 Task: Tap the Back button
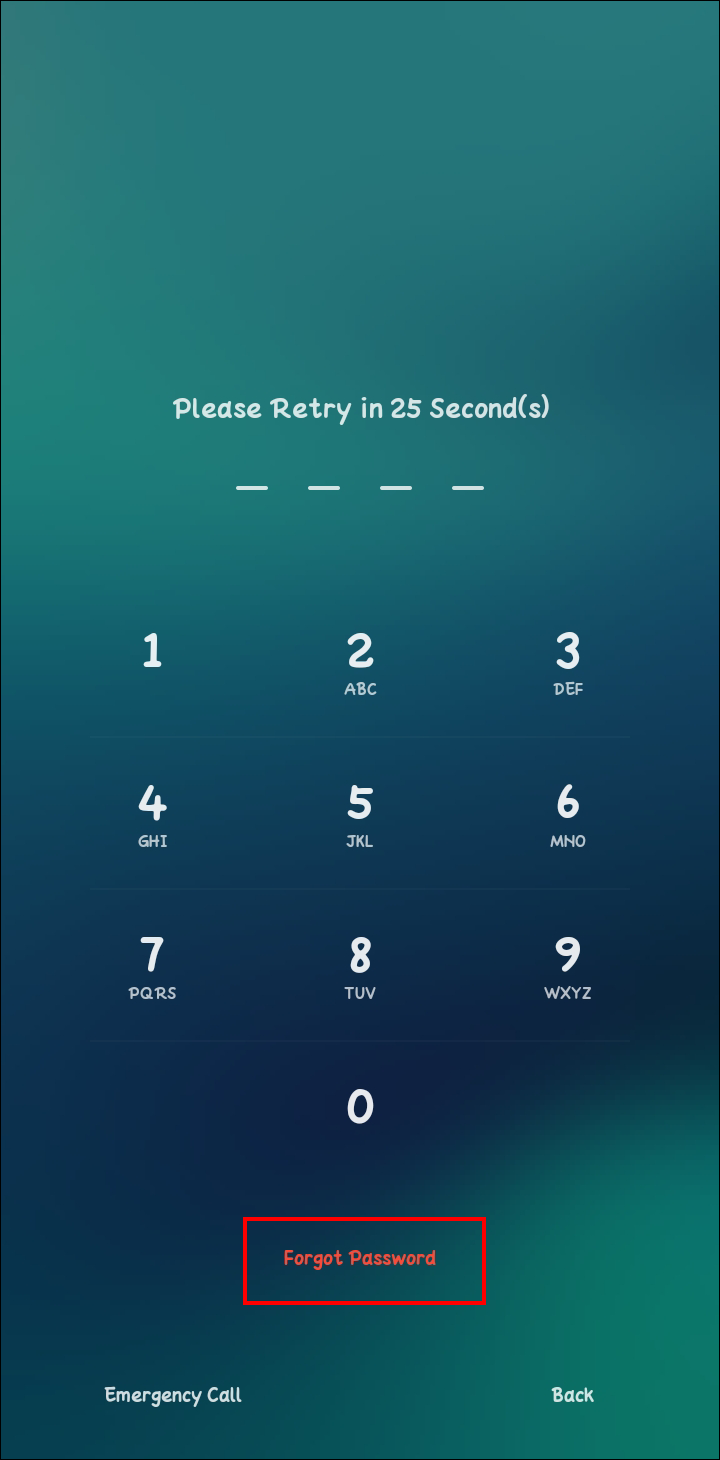573,1395
